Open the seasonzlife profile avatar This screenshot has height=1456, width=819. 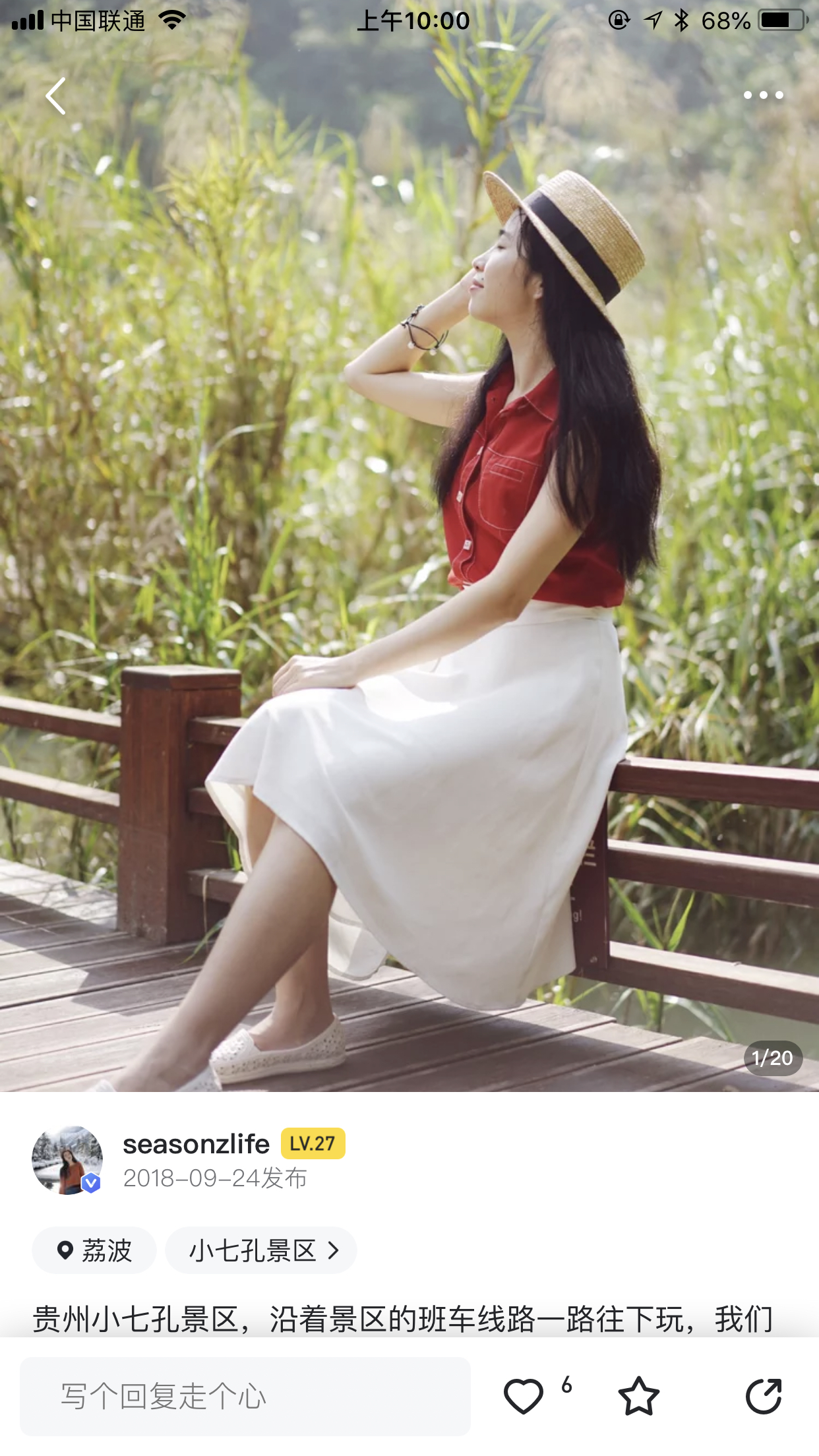tap(67, 1160)
